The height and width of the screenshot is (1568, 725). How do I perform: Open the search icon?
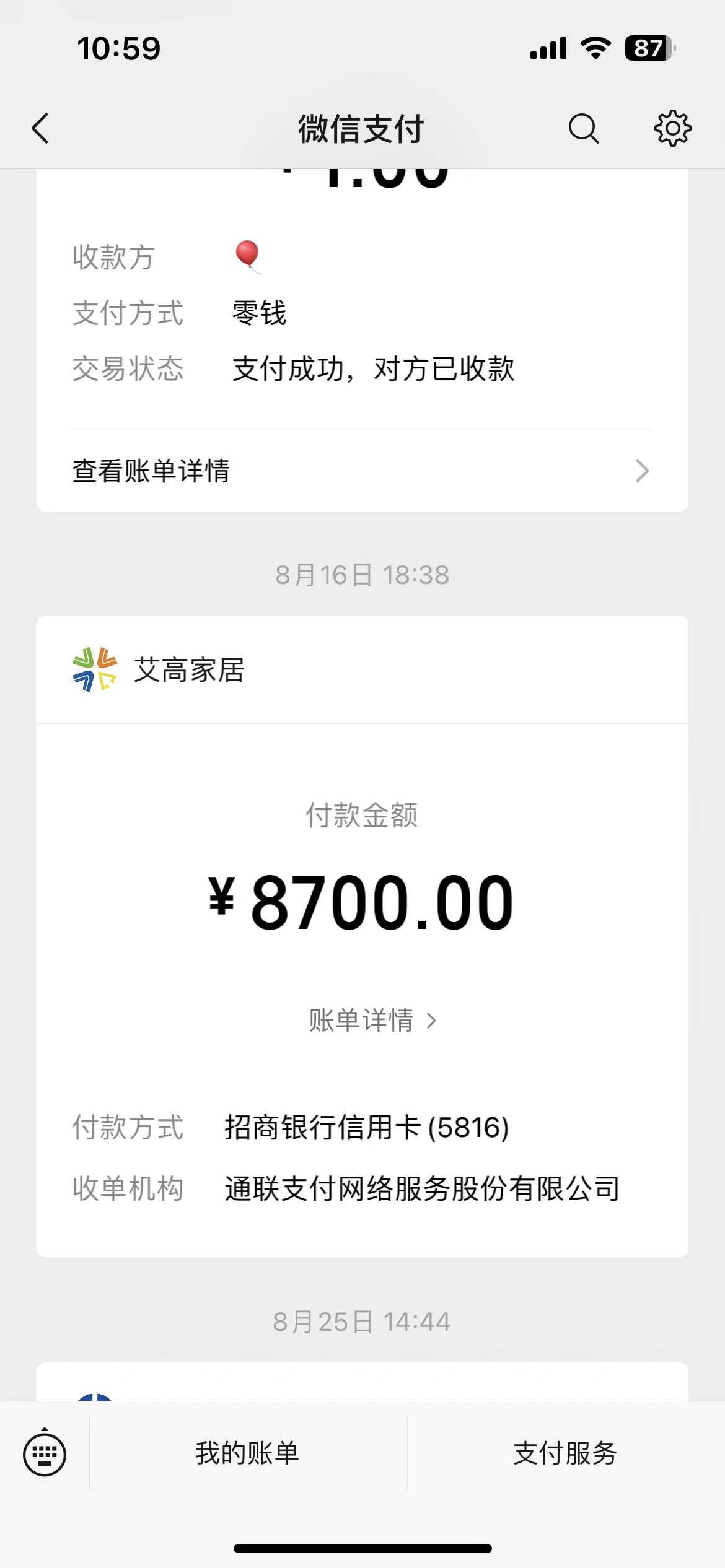(583, 129)
